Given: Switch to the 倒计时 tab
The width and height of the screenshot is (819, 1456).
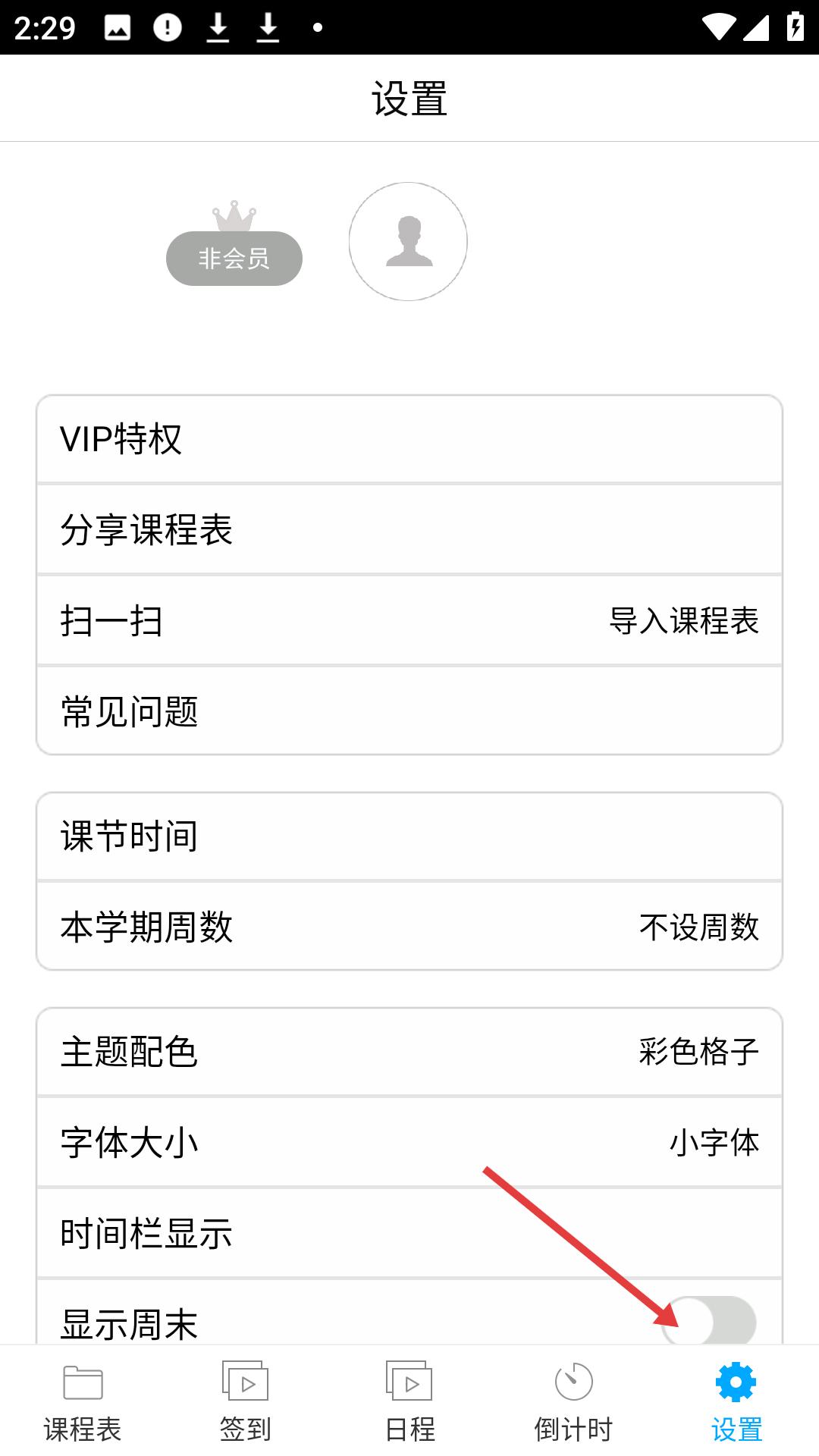Looking at the screenshot, I should tap(573, 1401).
